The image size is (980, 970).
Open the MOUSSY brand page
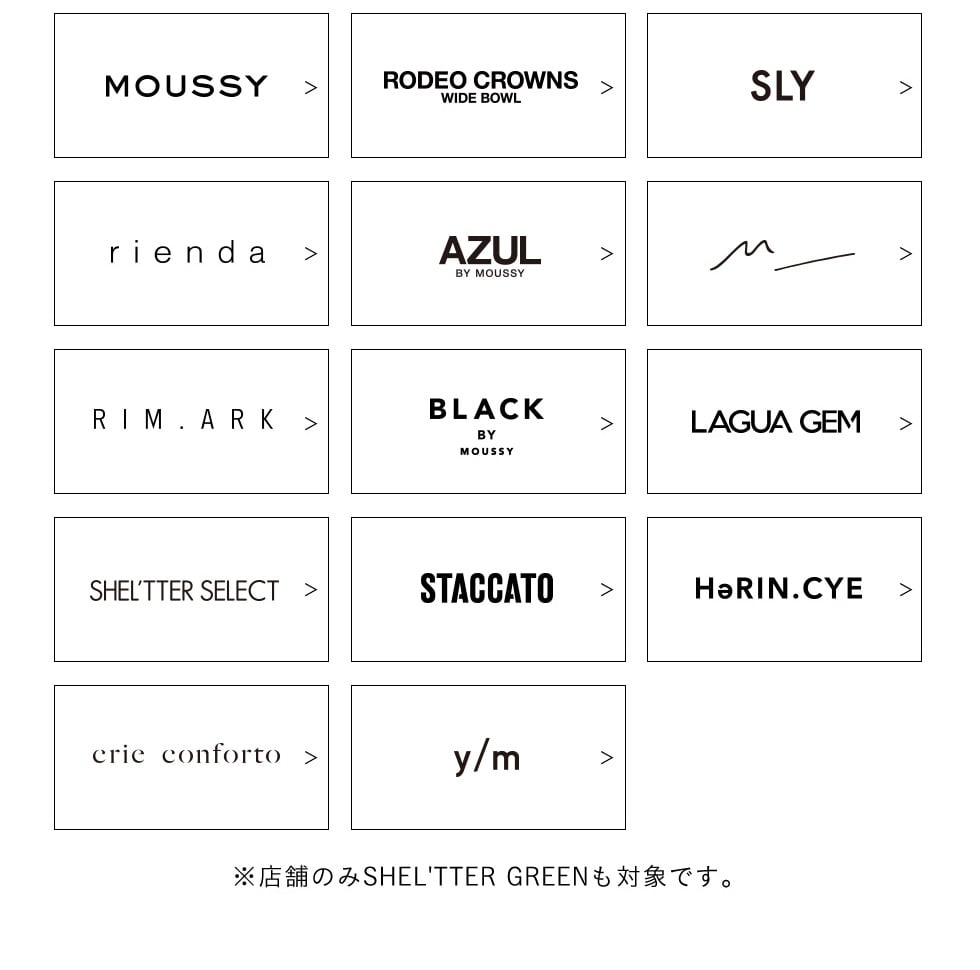pos(191,86)
